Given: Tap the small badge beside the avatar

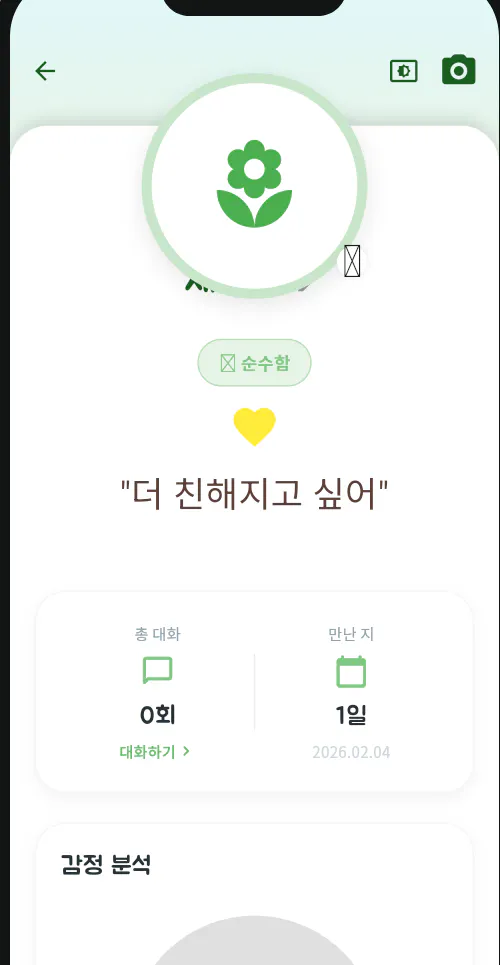Looking at the screenshot, I should [x=352, y=262].
